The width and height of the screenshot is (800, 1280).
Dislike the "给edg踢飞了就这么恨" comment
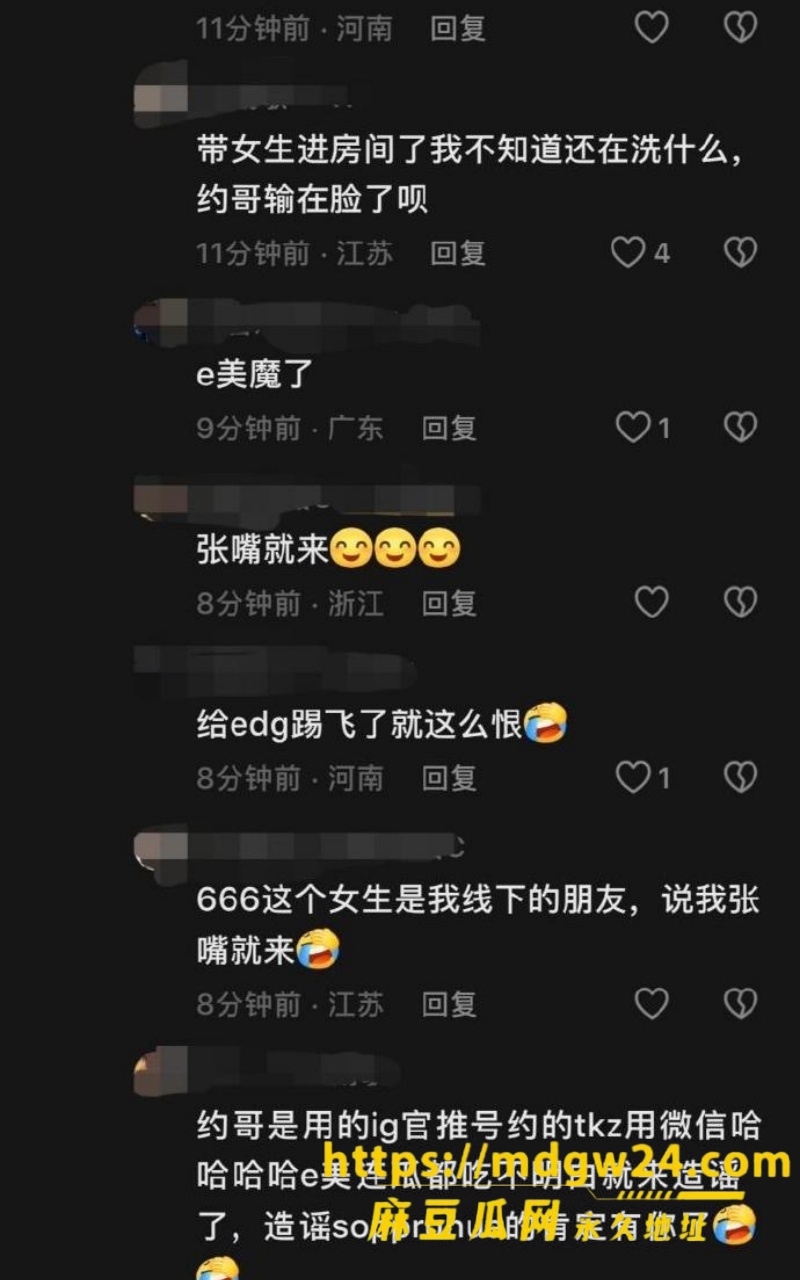[740, 777]
